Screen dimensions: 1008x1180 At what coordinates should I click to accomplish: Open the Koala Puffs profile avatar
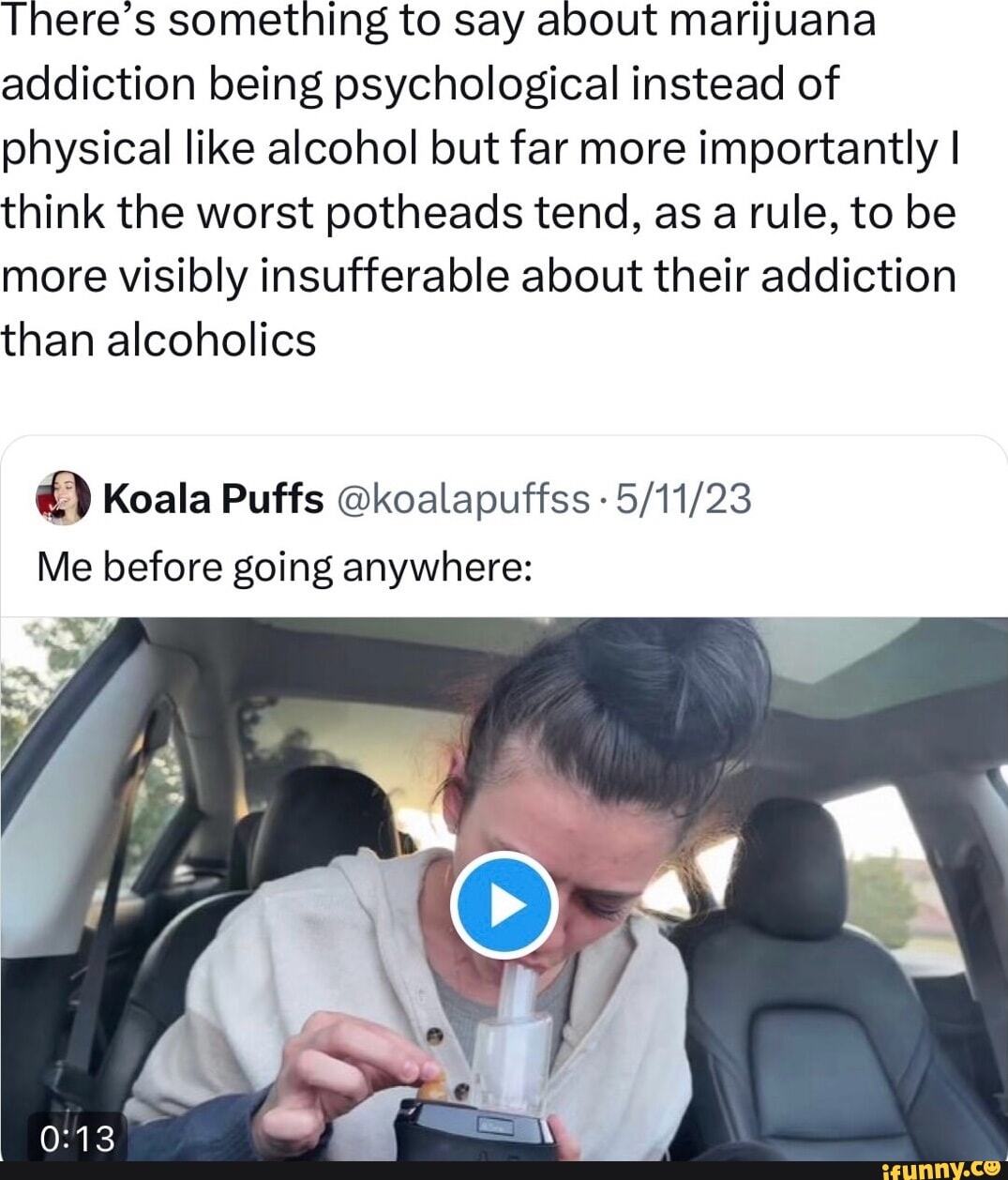tap(63, 497)
